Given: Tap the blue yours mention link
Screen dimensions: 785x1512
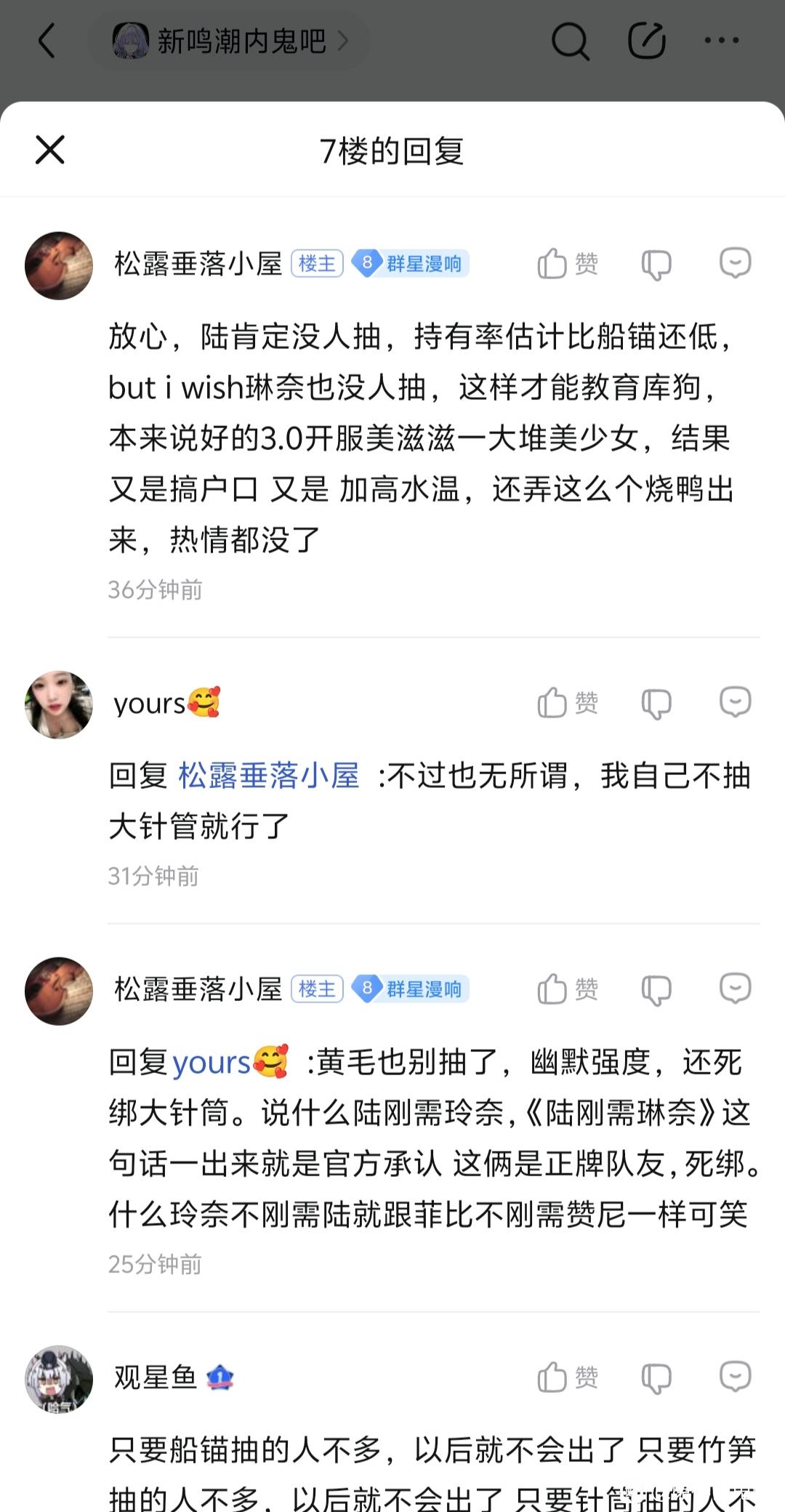Looking at the screenshot, I should pos(230,1063).
